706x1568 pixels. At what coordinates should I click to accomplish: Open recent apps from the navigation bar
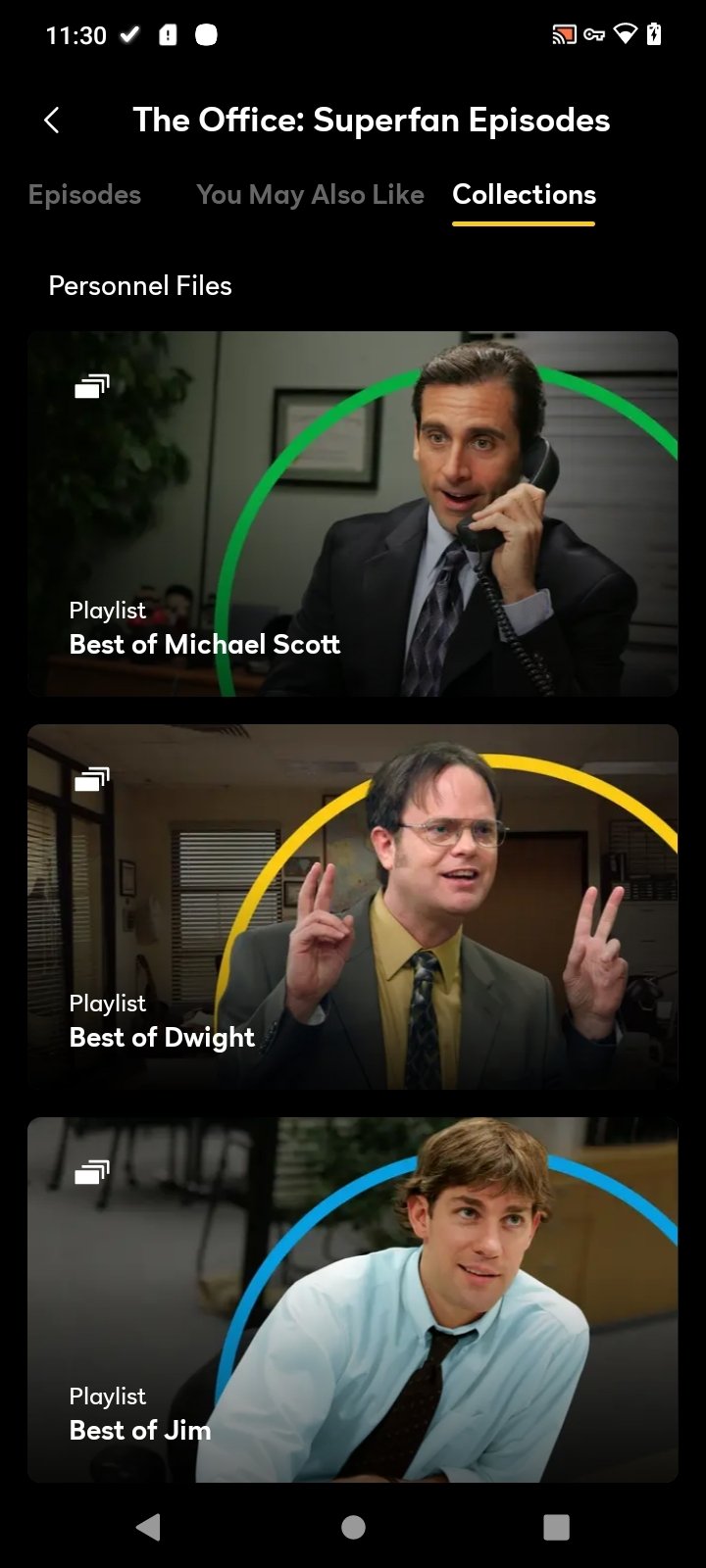556,1526
